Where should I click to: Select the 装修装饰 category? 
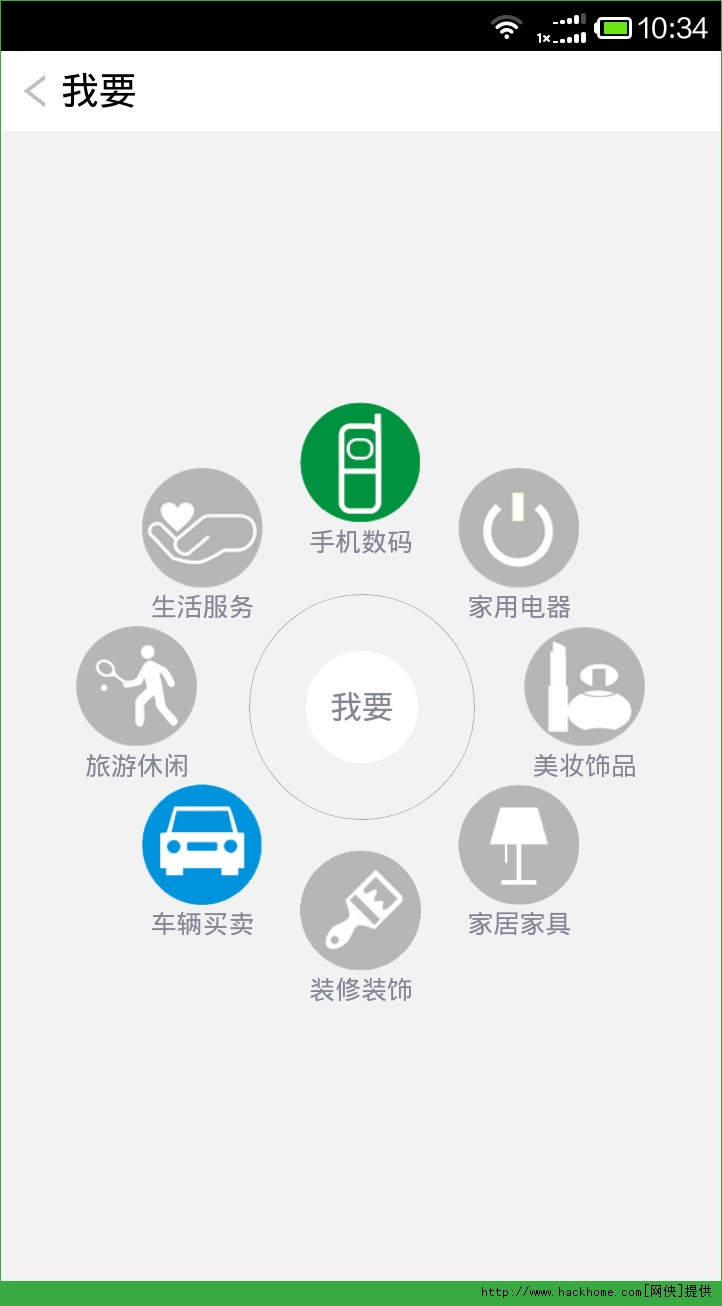pos(360,911)
